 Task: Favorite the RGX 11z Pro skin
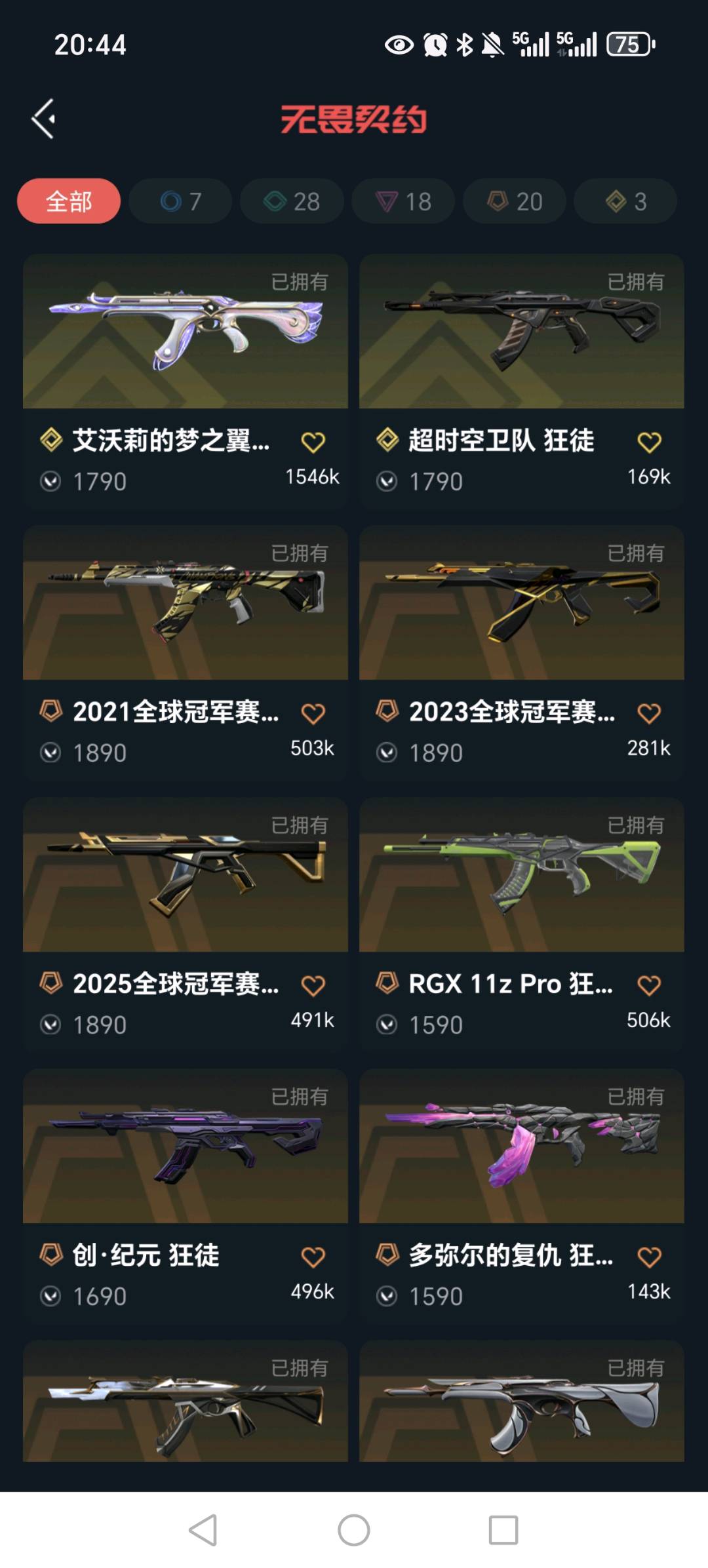click(649, 985)
